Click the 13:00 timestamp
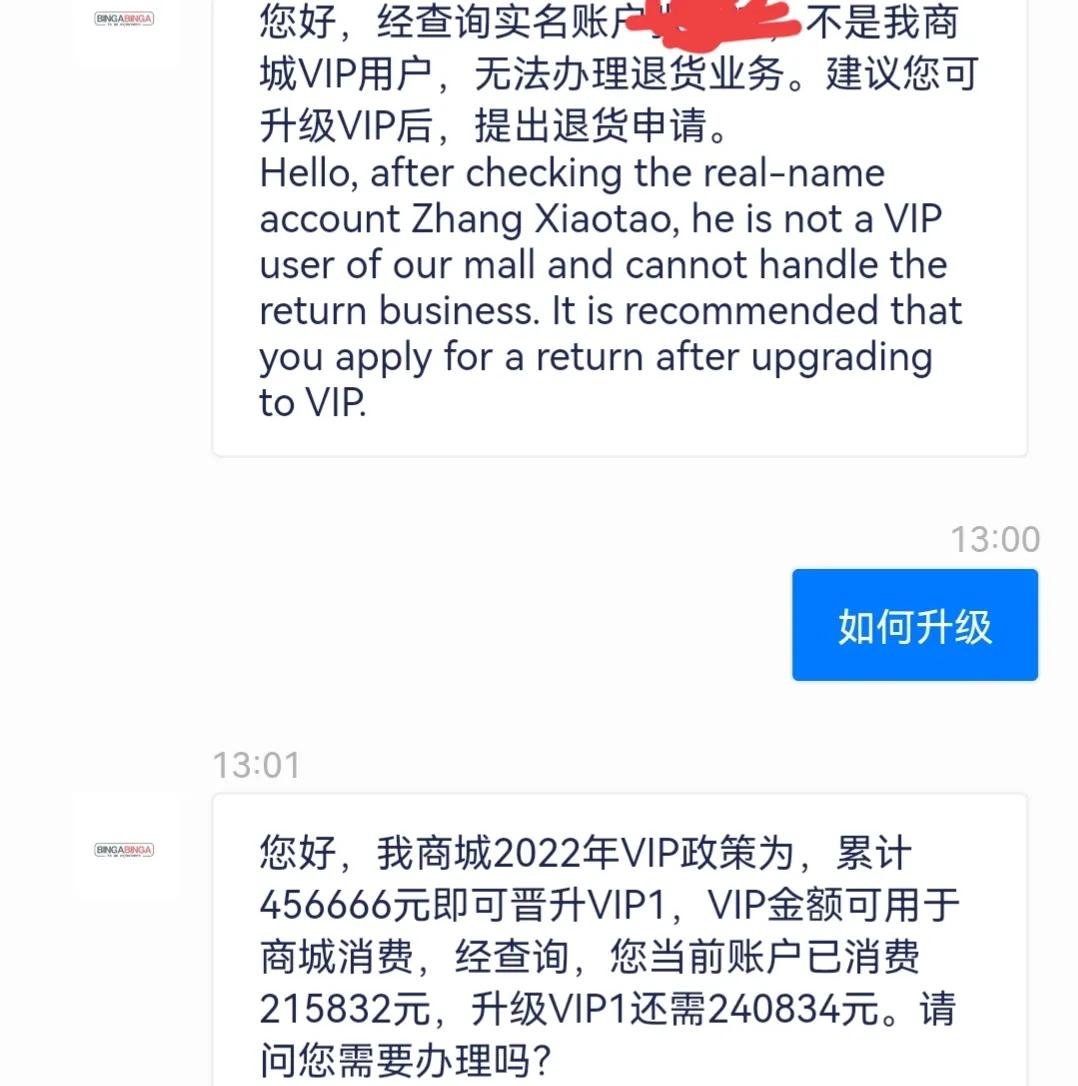Image resolution: width=1078 pixels, height=1086 pixels. (994, 539)
